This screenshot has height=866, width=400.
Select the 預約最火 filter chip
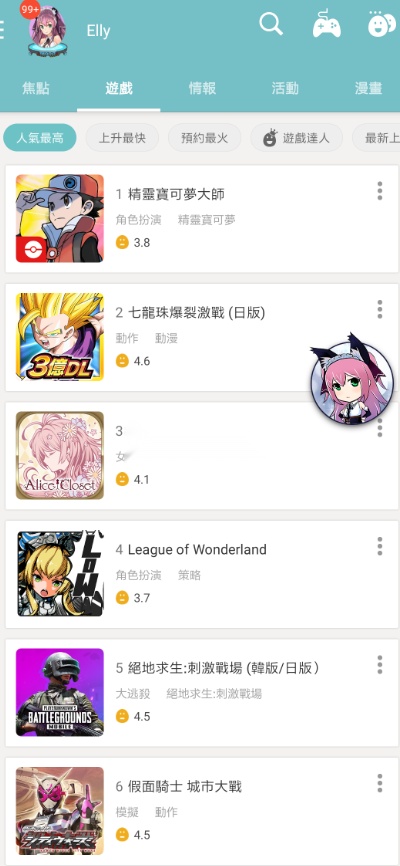pos(204,138)
